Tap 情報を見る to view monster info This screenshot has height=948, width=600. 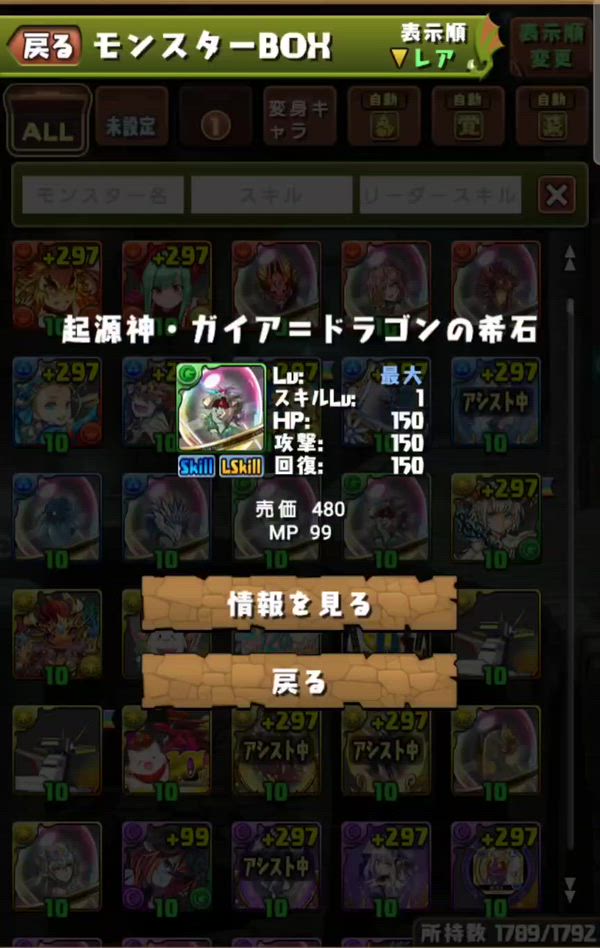coord(299,604)
